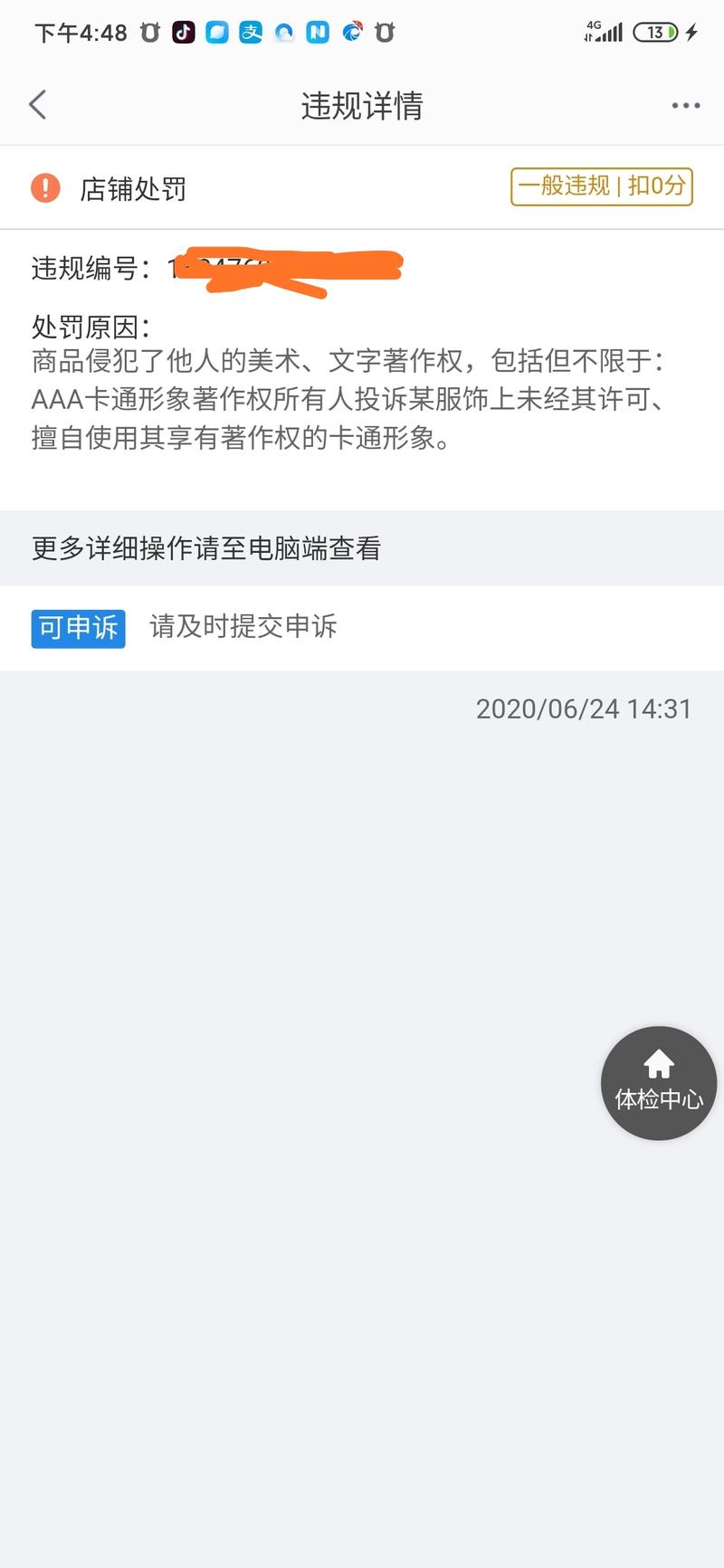The height and width of the screenshot is (1568, 724).
Task: Open the more options menu with three dots
Action: [x=684, y=104]
